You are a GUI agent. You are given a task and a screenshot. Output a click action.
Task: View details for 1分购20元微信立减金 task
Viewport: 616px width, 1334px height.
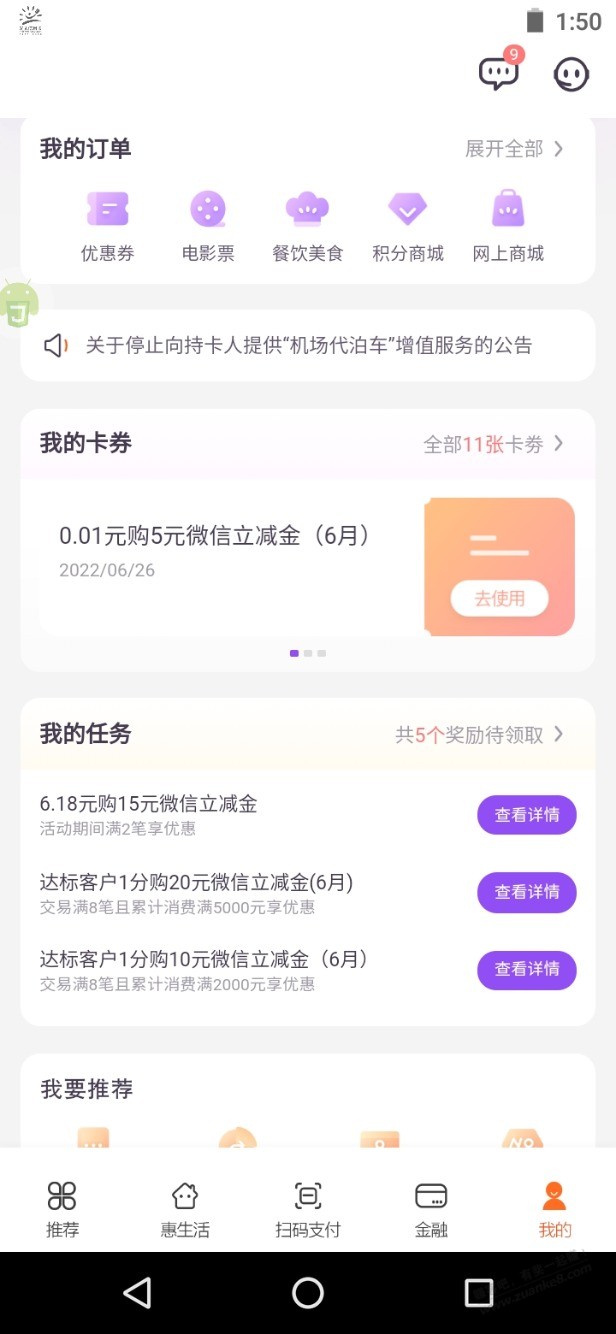(x=527, y=892)
